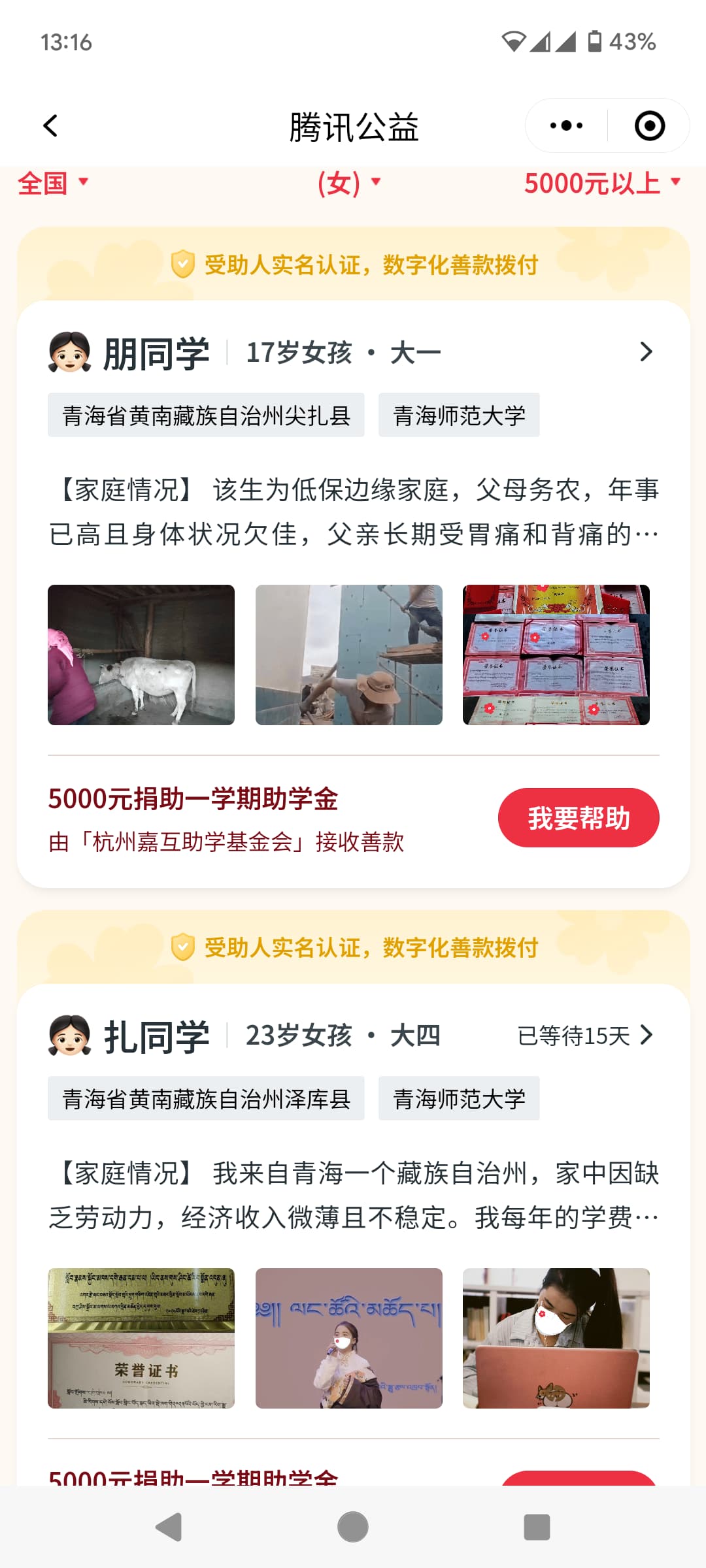Open system recent apps
Screen dimensions: 706x1568
click(537, 1527)
